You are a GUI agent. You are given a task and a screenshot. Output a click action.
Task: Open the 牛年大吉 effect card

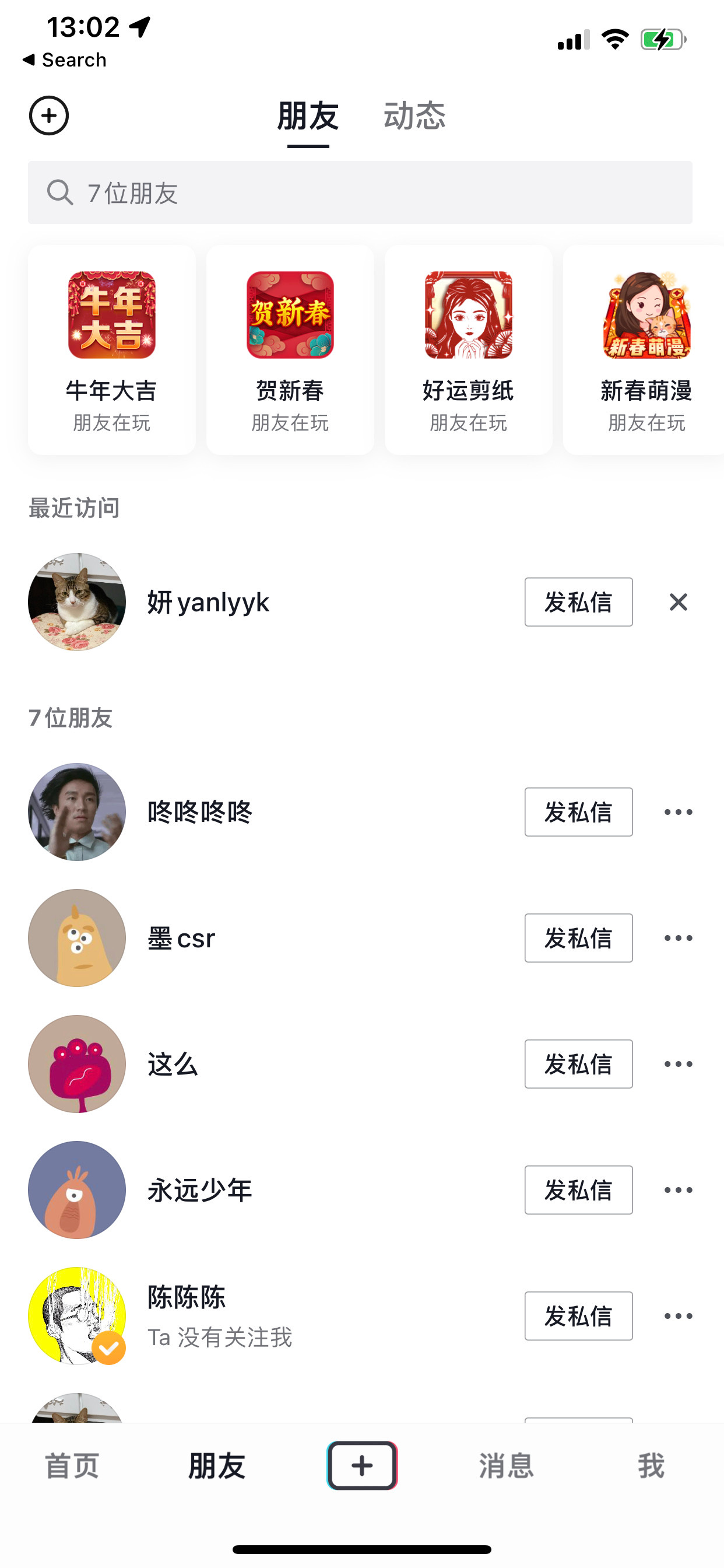coord(111,349)
